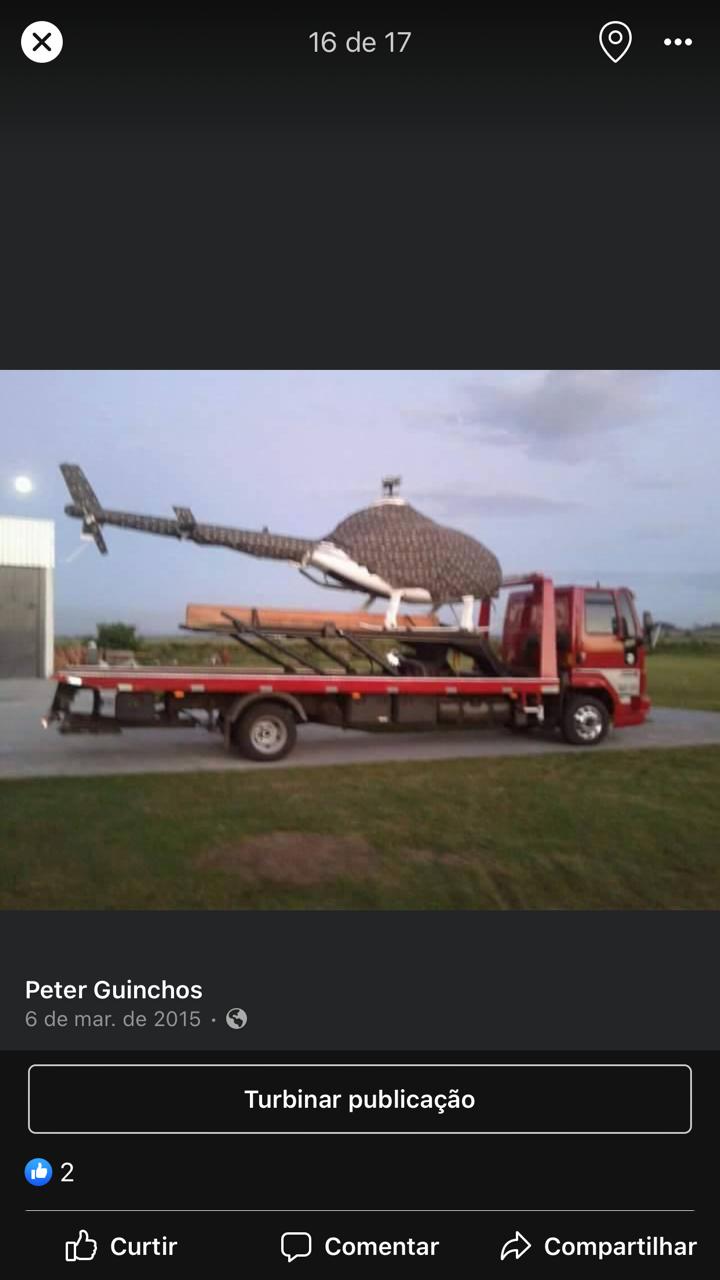
Task: View who reacted to this photo
Action: [50, 1172]
